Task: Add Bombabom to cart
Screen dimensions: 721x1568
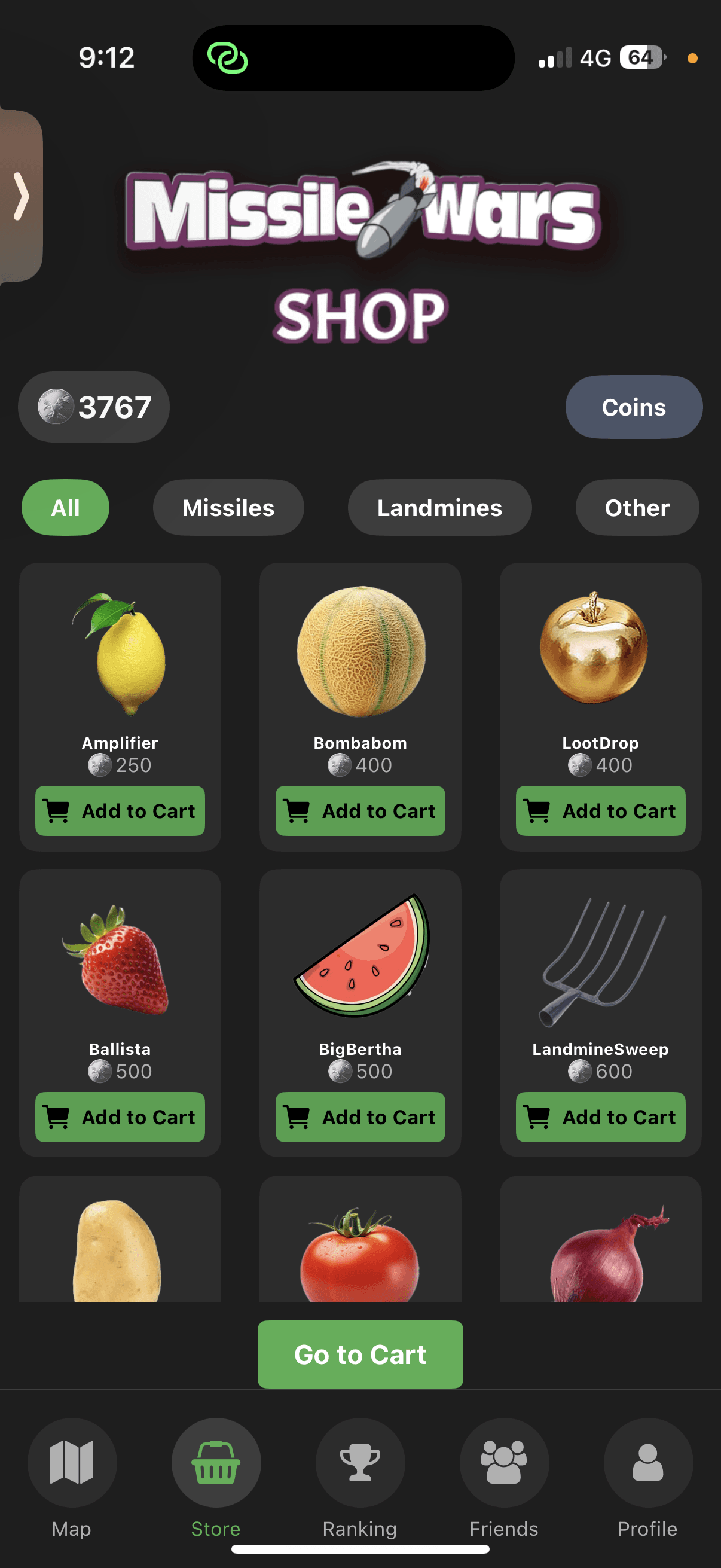Action: 360,811
